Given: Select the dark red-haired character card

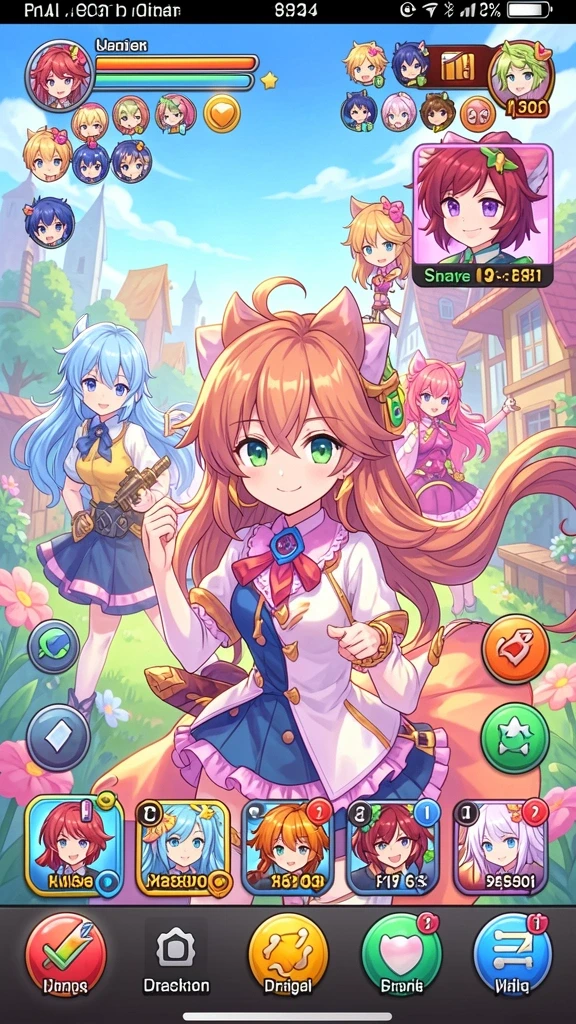Looking at the screenshot, I should pos(393,847).
